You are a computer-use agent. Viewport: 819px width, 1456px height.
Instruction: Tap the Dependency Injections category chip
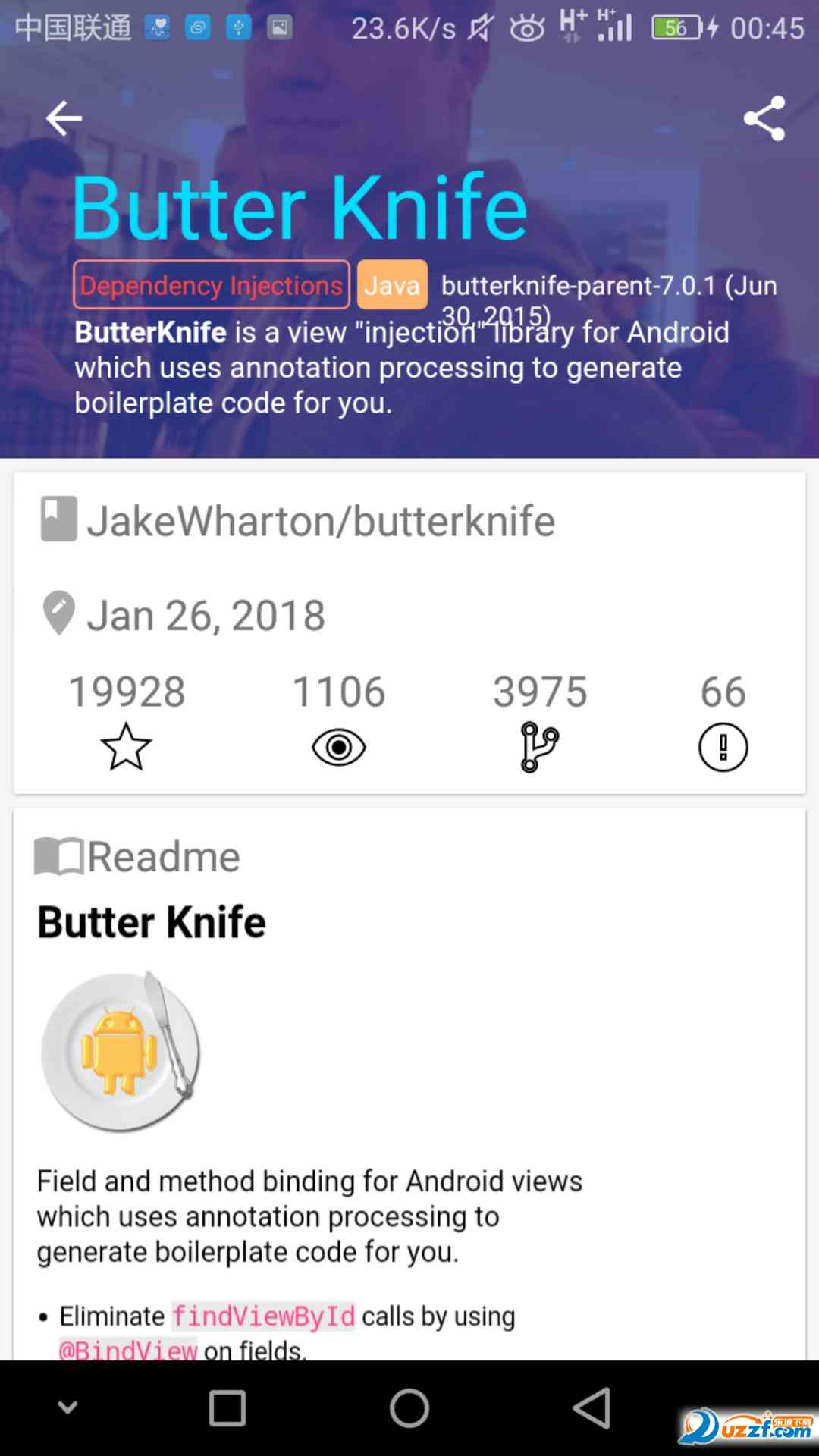click(211, 285)
